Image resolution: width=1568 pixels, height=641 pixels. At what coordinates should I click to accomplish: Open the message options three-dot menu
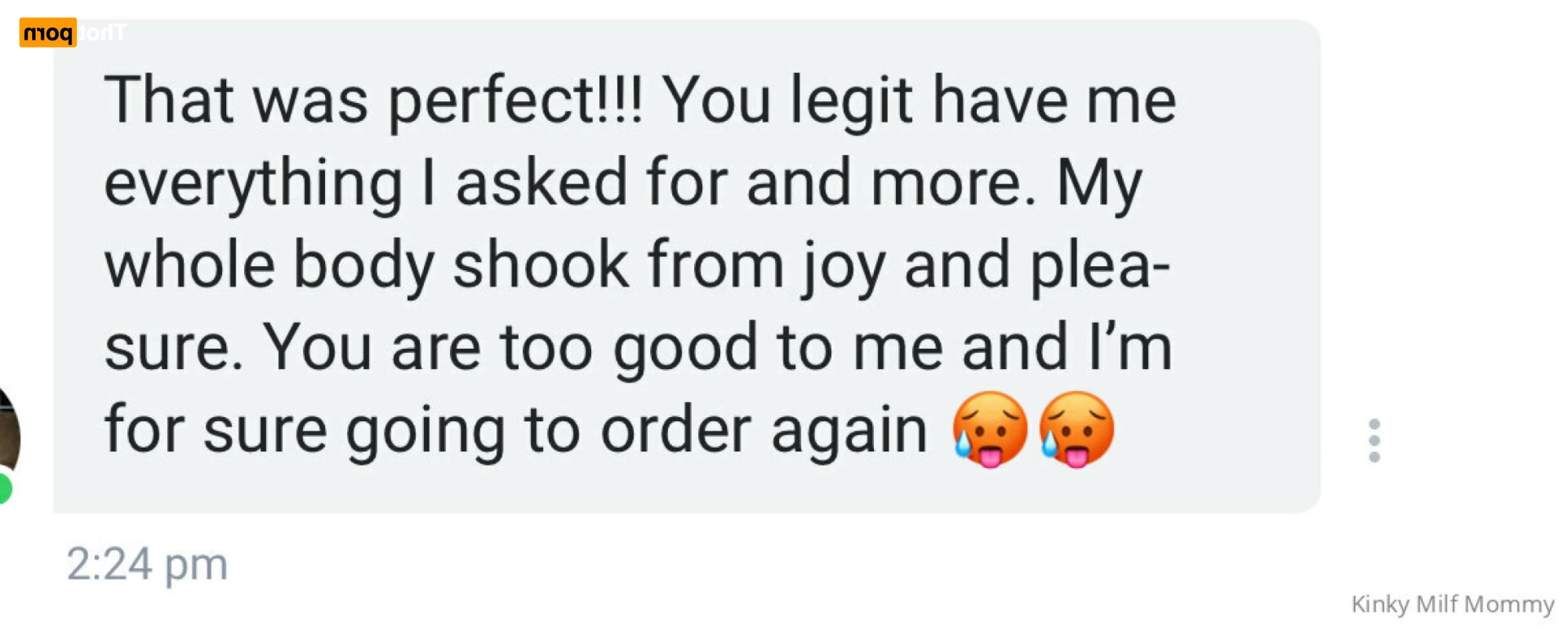click(1374, 441)
